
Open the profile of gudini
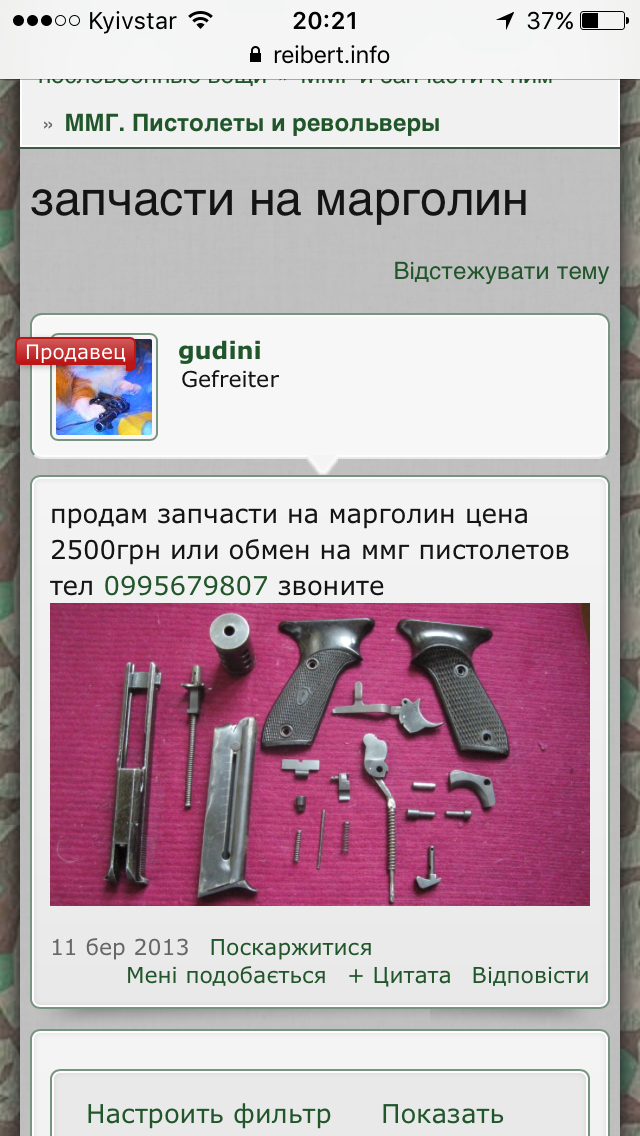(x=219, y=351)
